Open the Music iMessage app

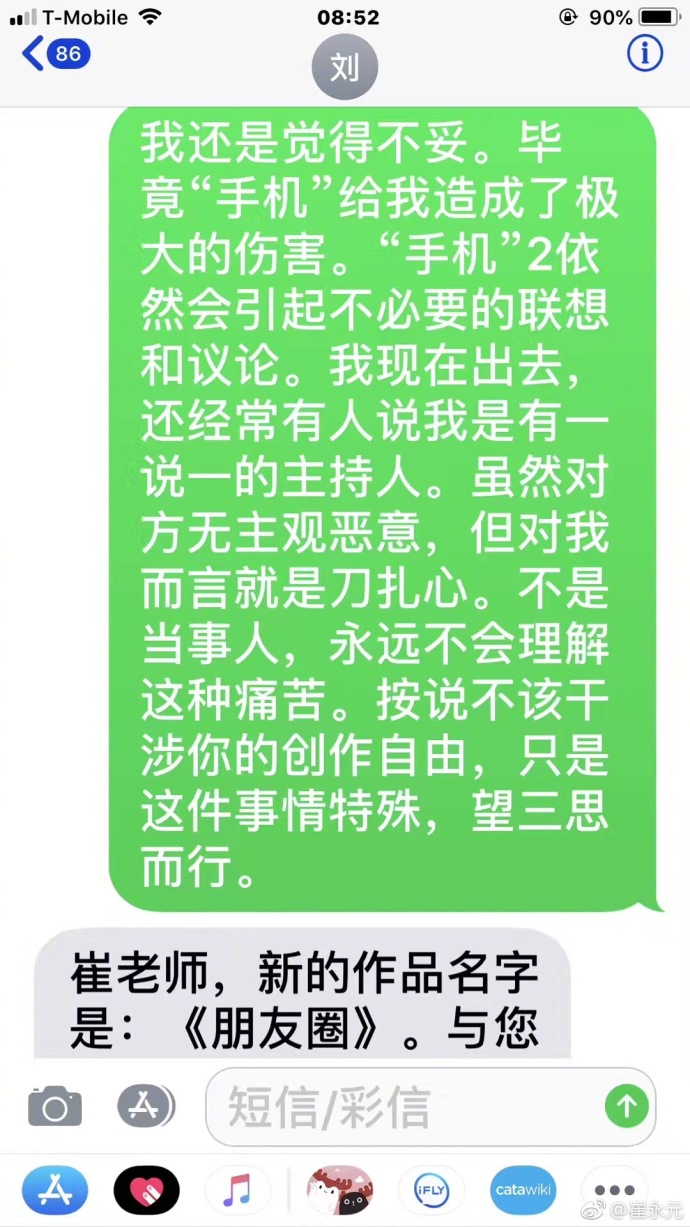[x=238, y=1190]
